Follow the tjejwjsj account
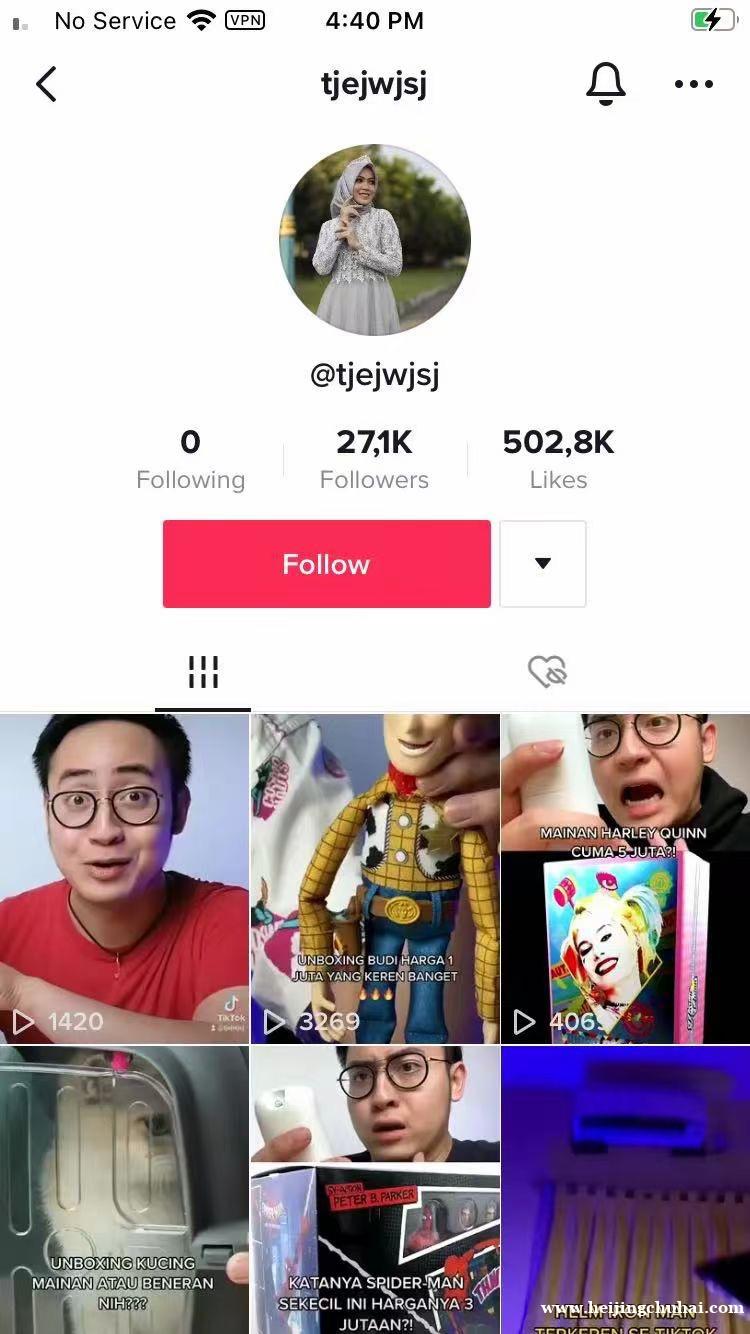Image resolution: width=750 pixels, height=1334 pixels. tap(326, 564)
